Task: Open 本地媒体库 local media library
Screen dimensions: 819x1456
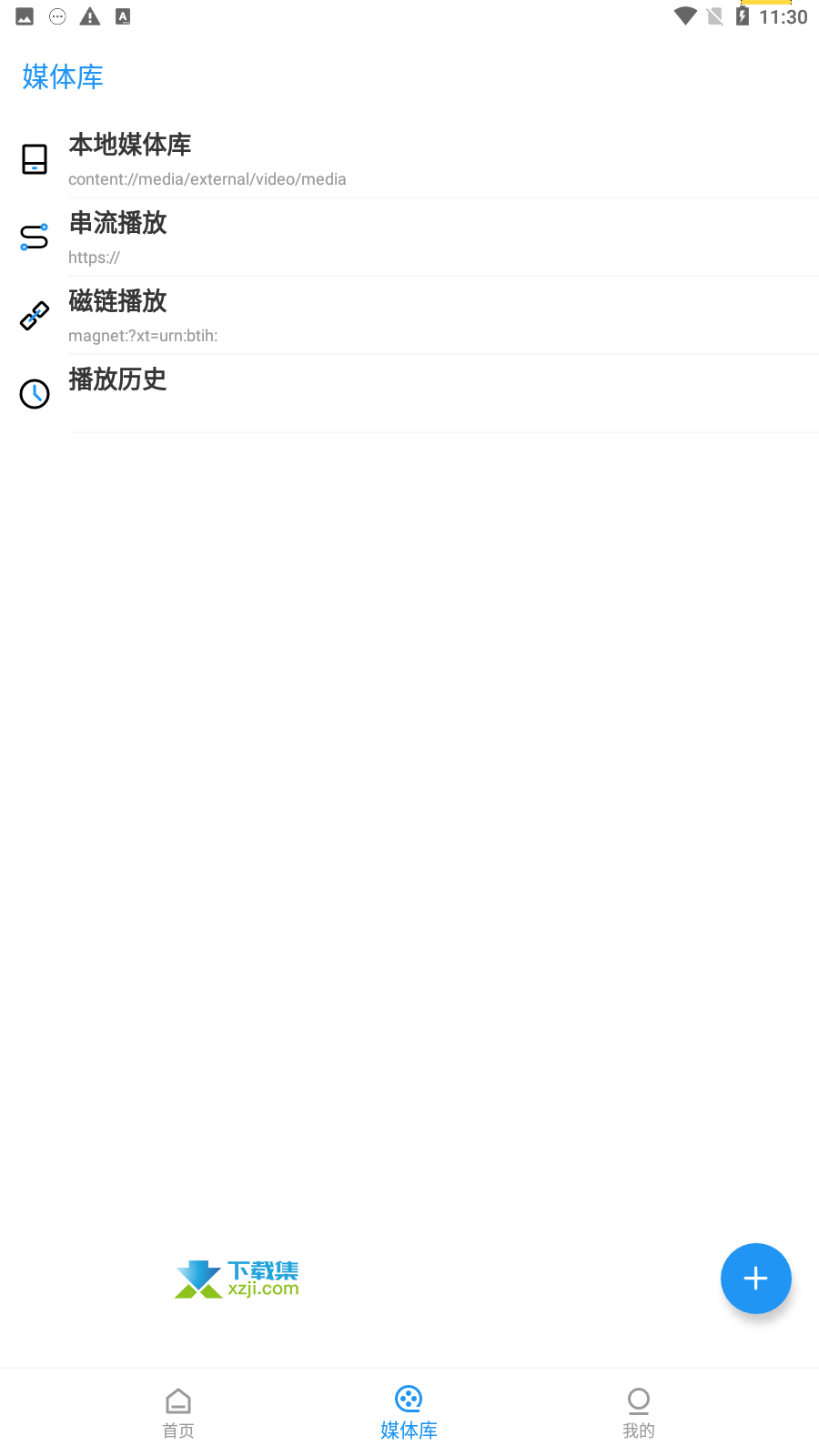Action: click(409, 159)
